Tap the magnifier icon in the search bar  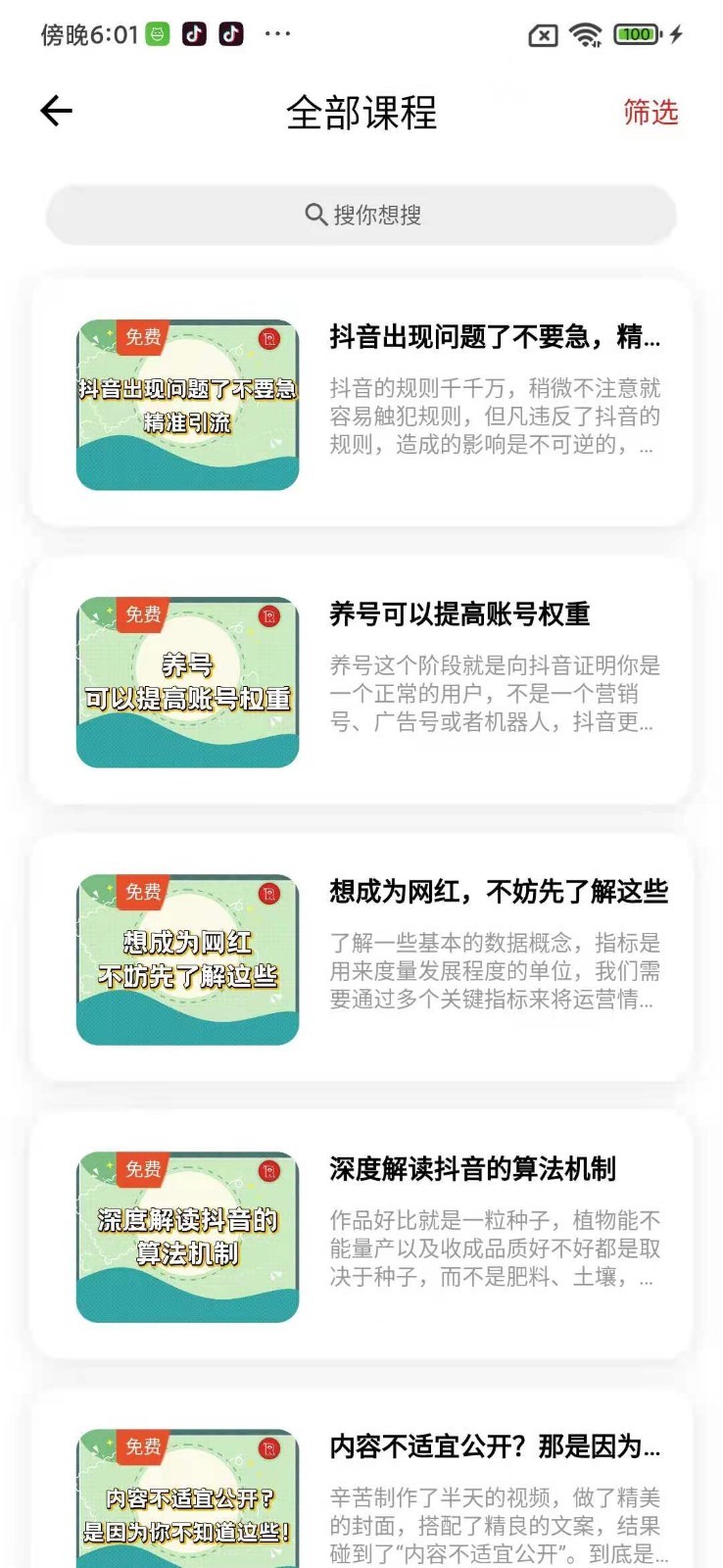click(315, 215)
